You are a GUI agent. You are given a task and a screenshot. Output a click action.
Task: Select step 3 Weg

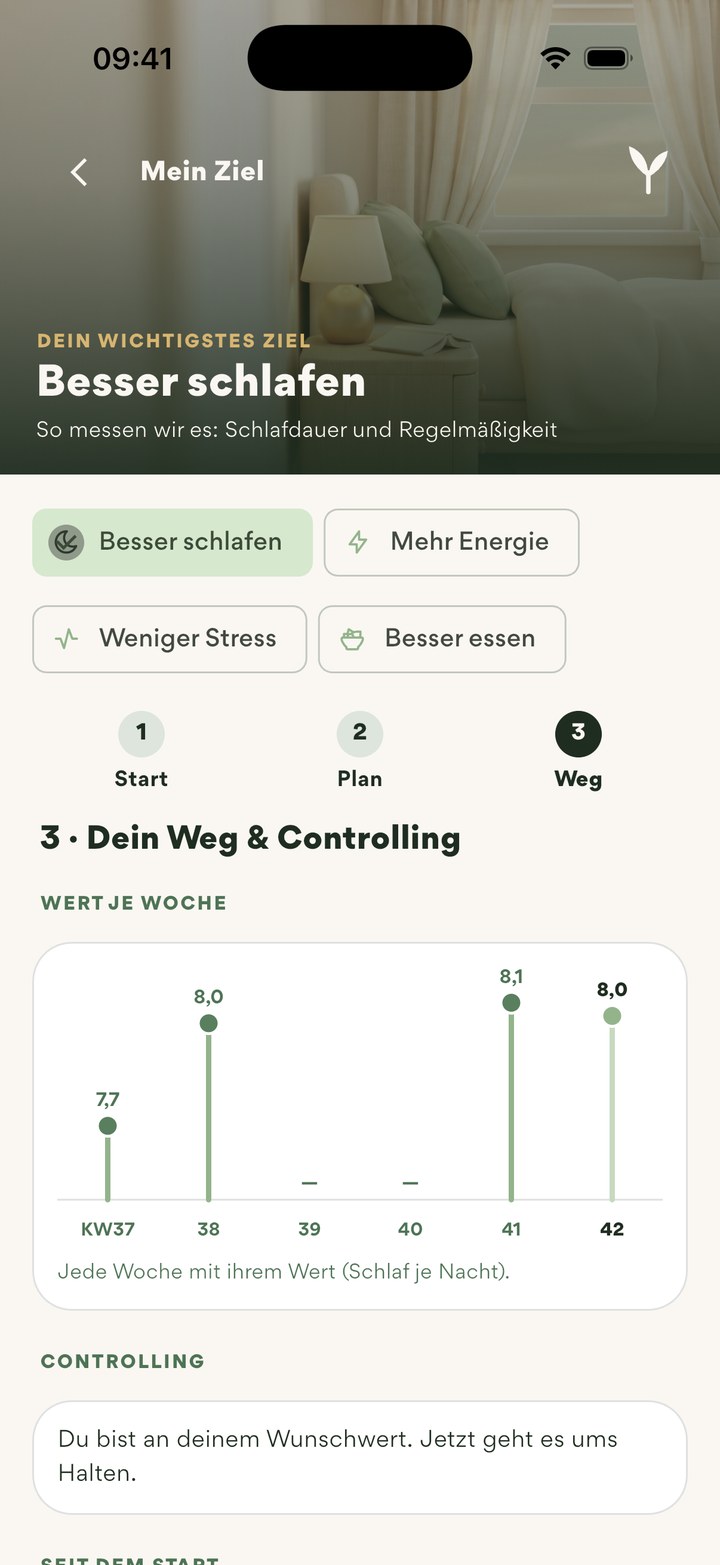coord(578,751)
